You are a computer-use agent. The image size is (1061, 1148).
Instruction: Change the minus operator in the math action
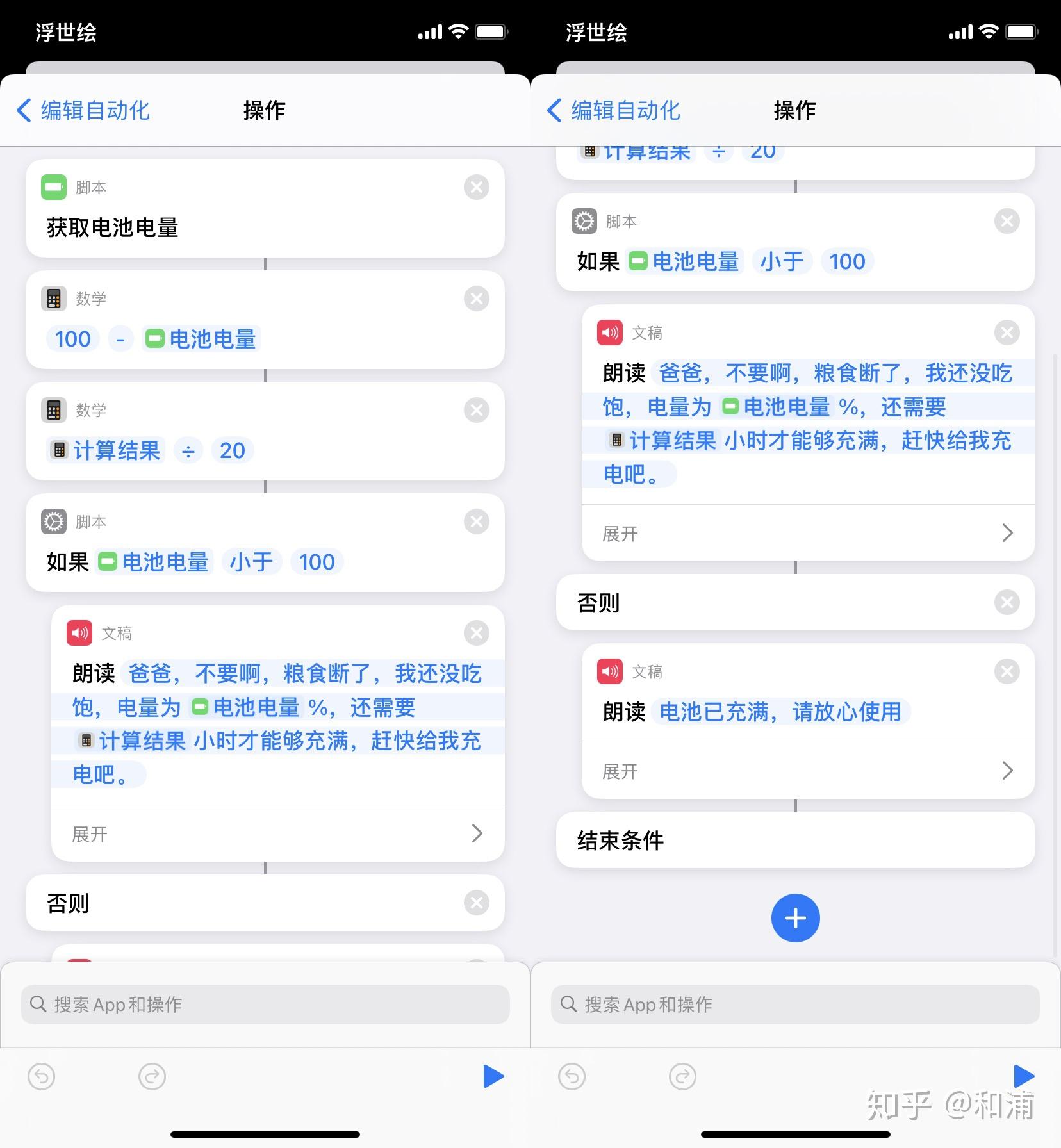coord(120,339)
